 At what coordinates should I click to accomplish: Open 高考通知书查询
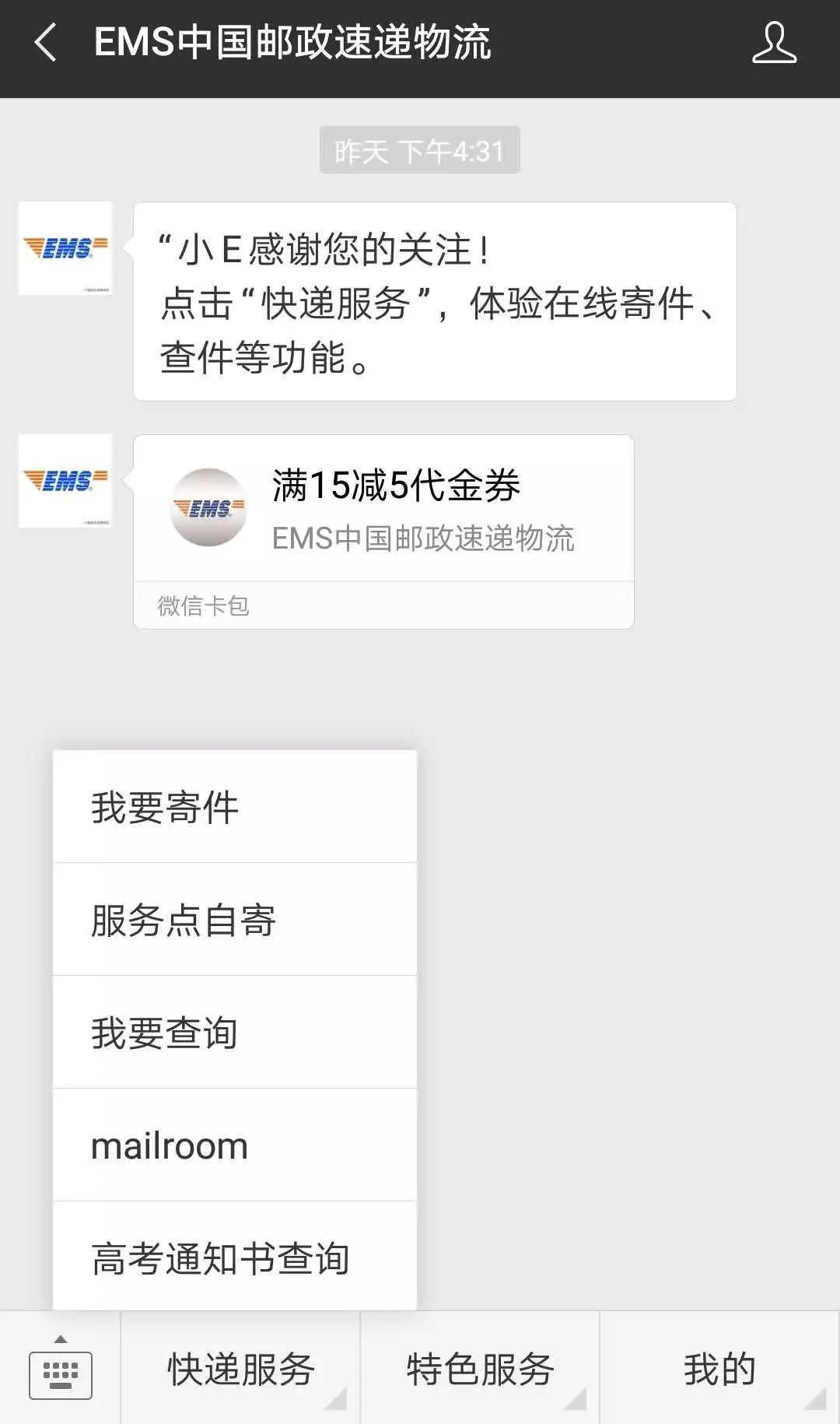click(234, 1257)
